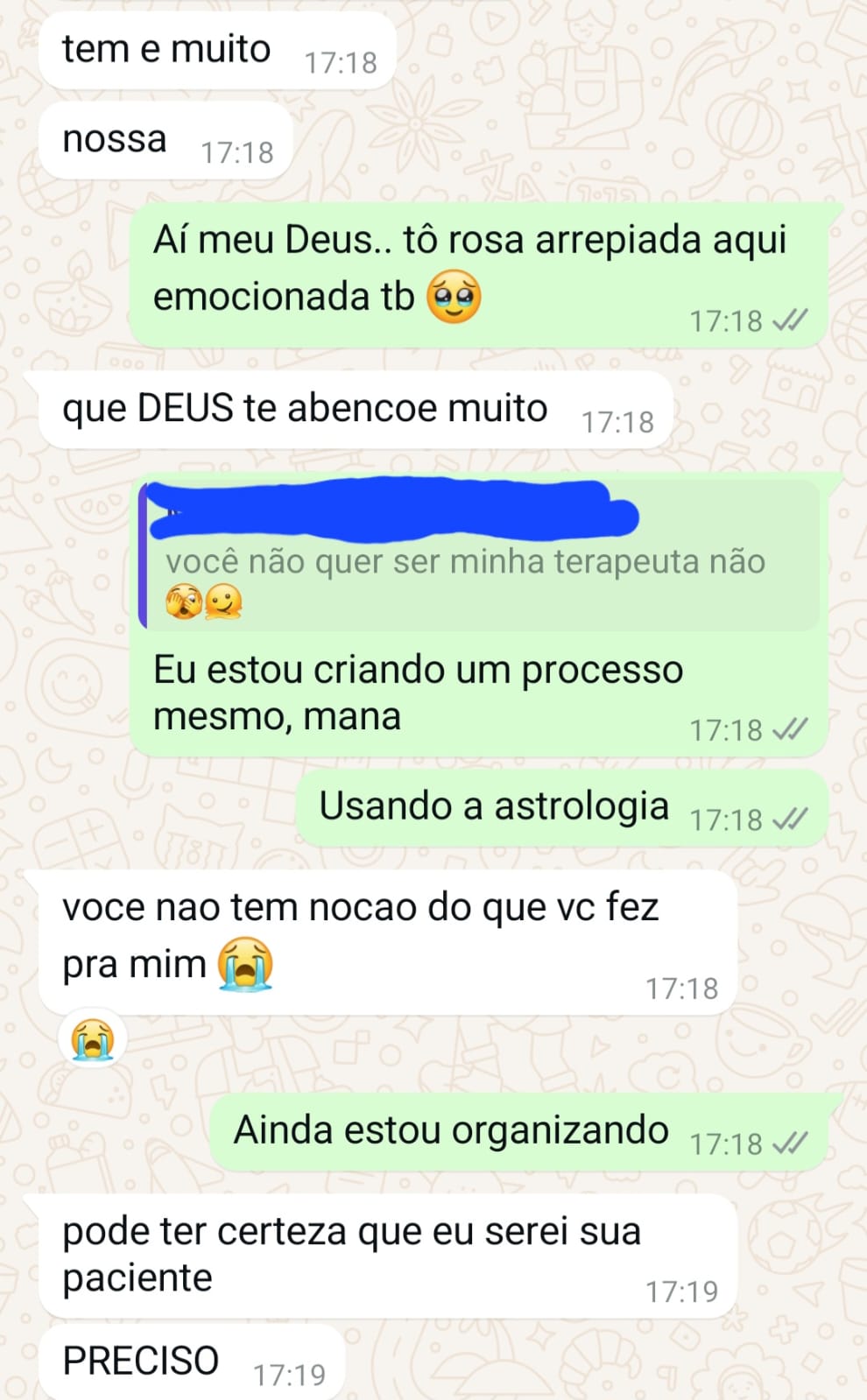Tap the standalone crying emoji message

(x=95, y=1040)
